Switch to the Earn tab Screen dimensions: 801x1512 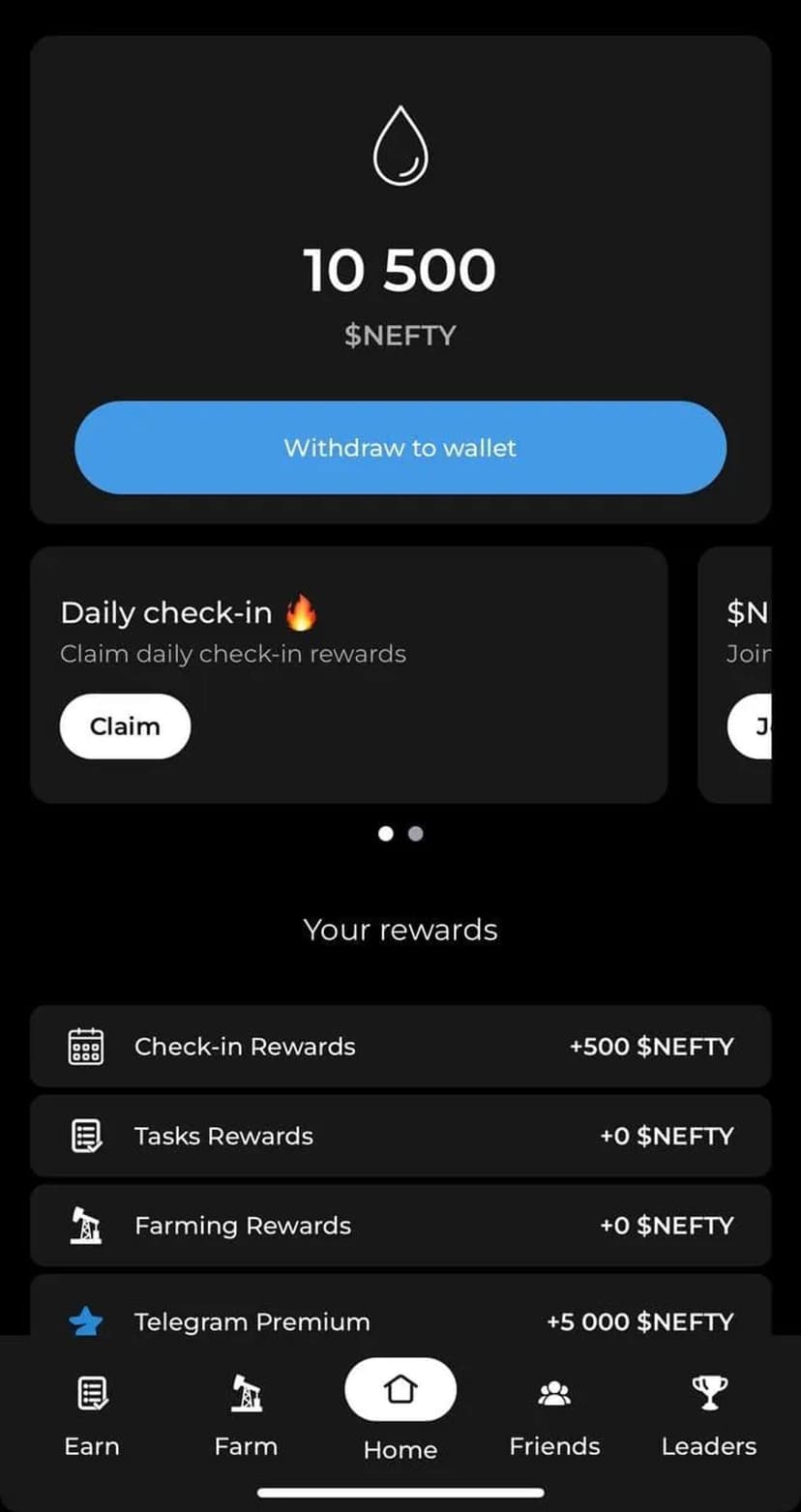click(x=92, y=1416)
